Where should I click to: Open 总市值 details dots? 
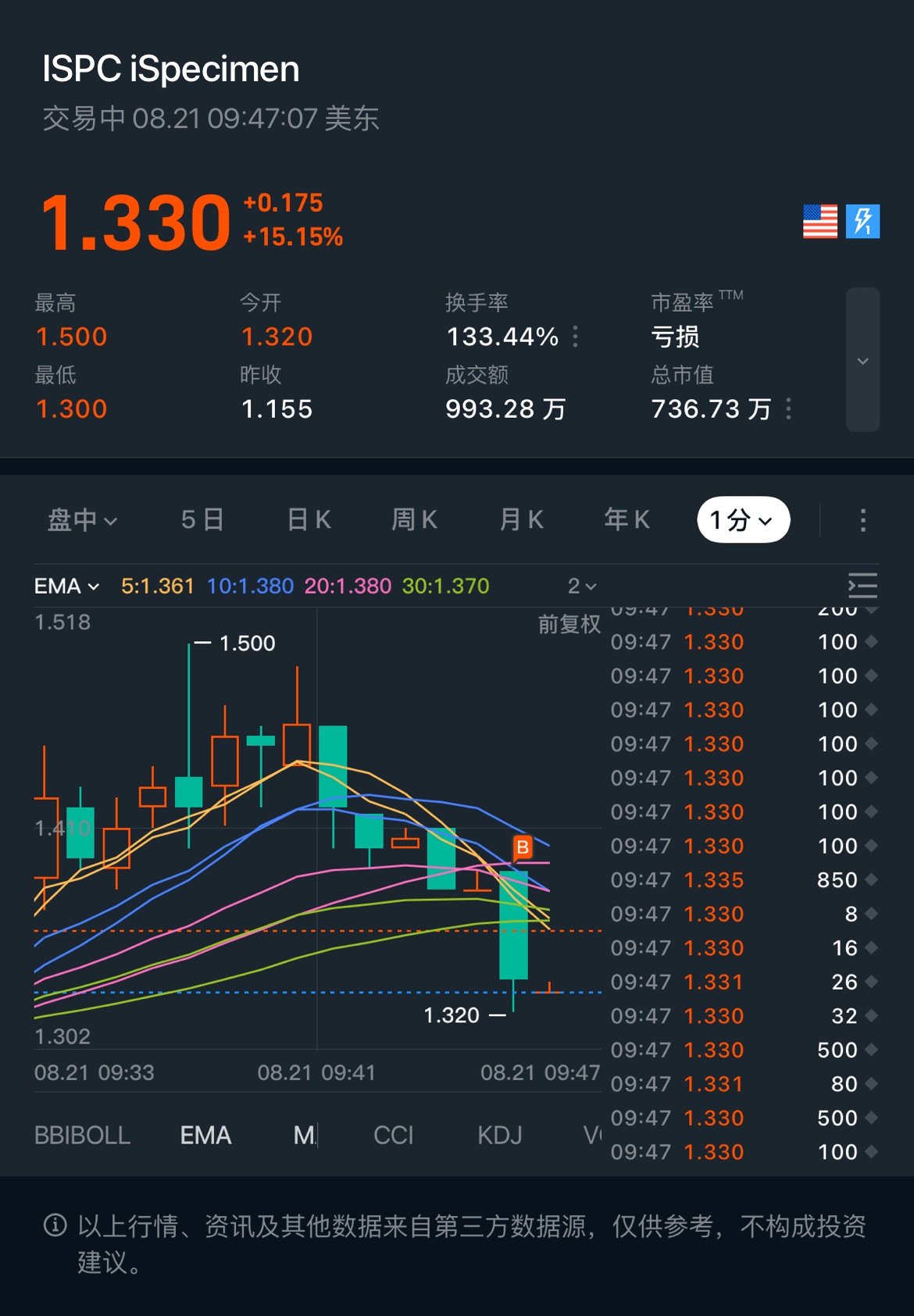click(789, 408)
